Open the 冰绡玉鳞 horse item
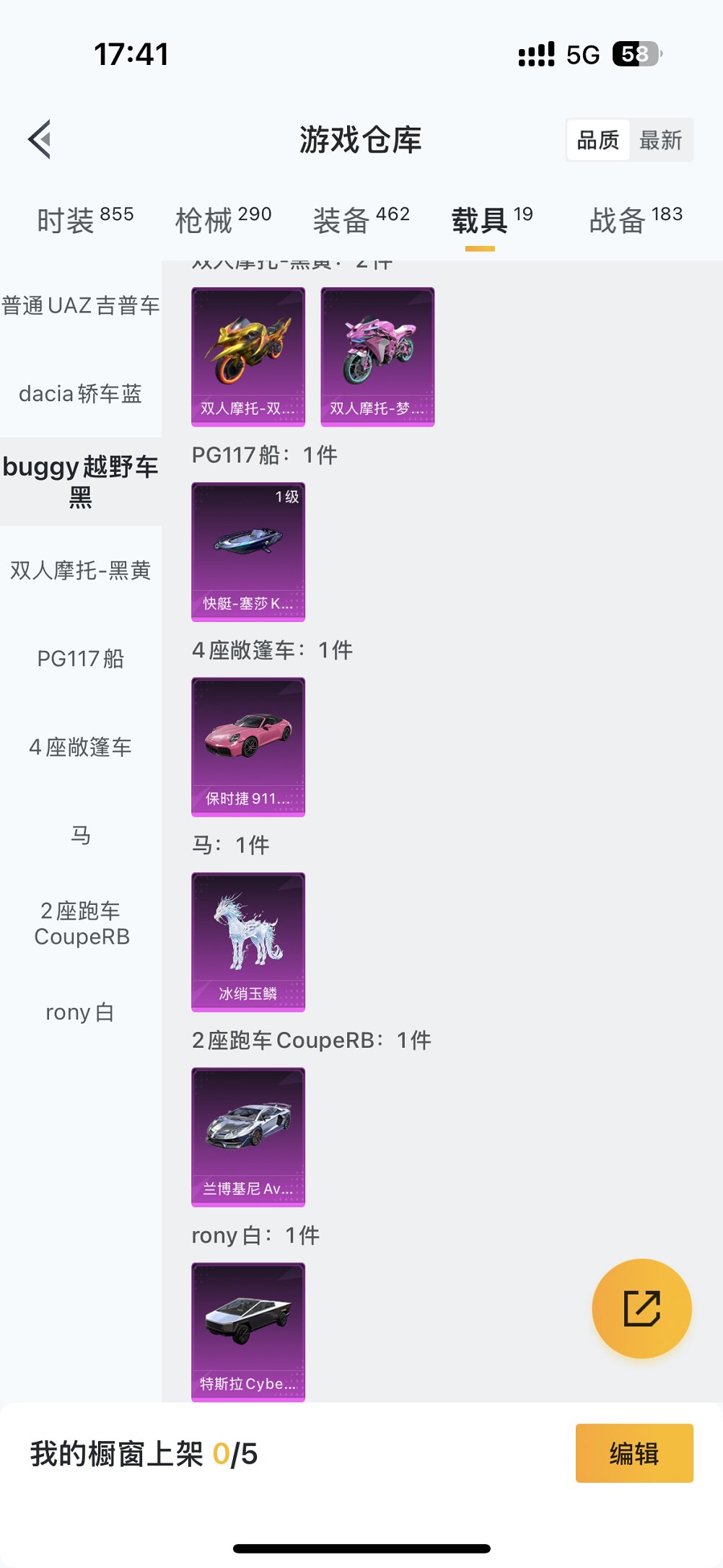Image resolution: width=723 pixels, height=1568 pixels. click(x=248, y=940)
